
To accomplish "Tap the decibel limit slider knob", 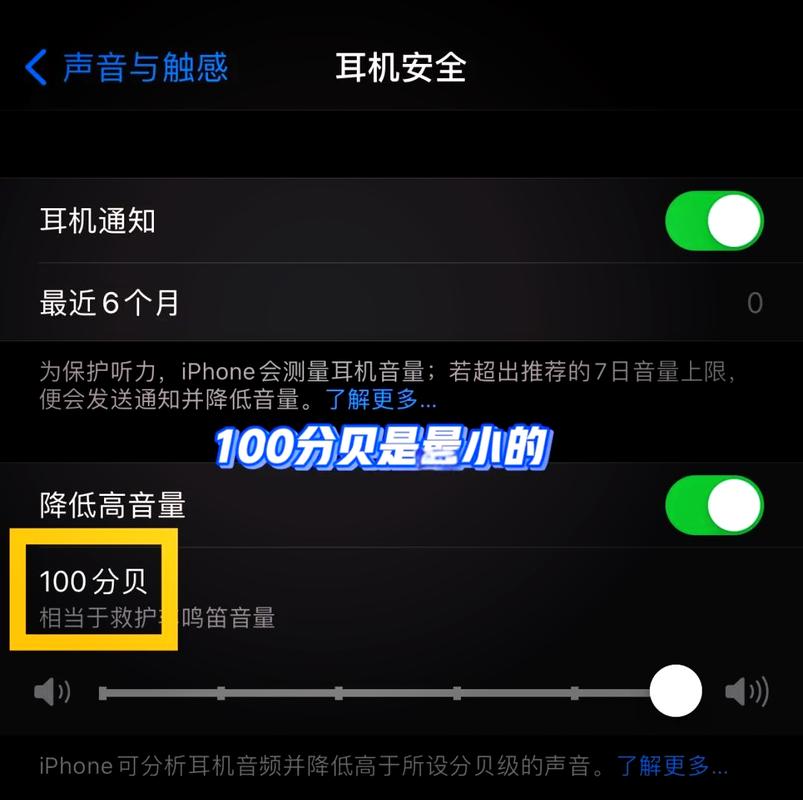I will pos(676,691).
